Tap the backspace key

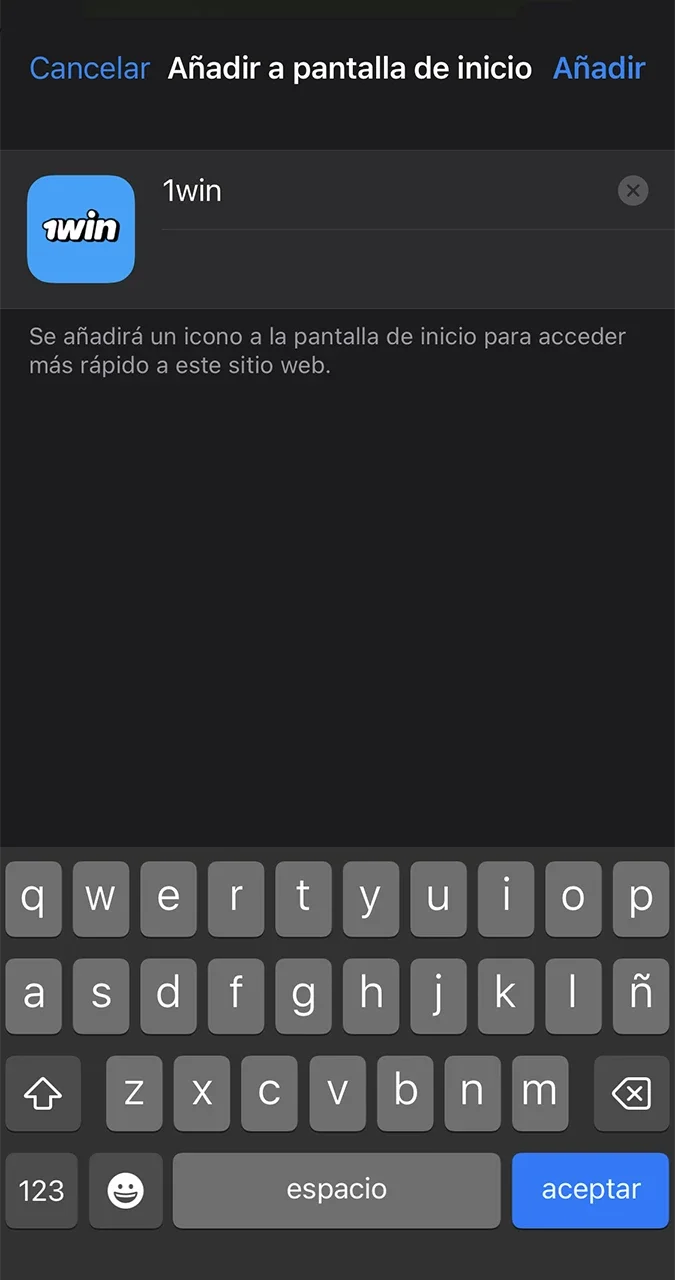click(x=631, y=1093)
